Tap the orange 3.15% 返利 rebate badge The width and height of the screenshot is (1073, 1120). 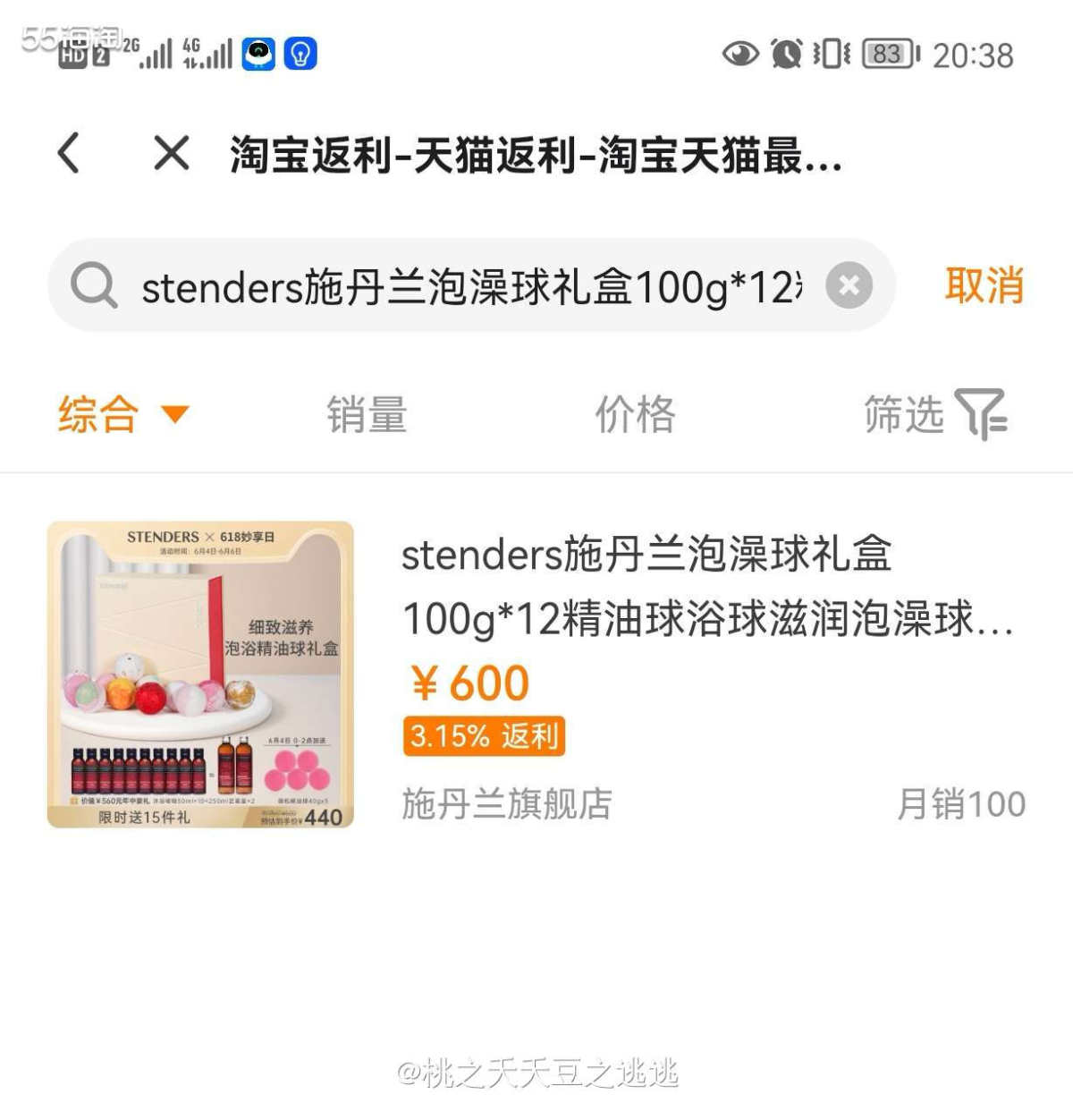[484, 737]
